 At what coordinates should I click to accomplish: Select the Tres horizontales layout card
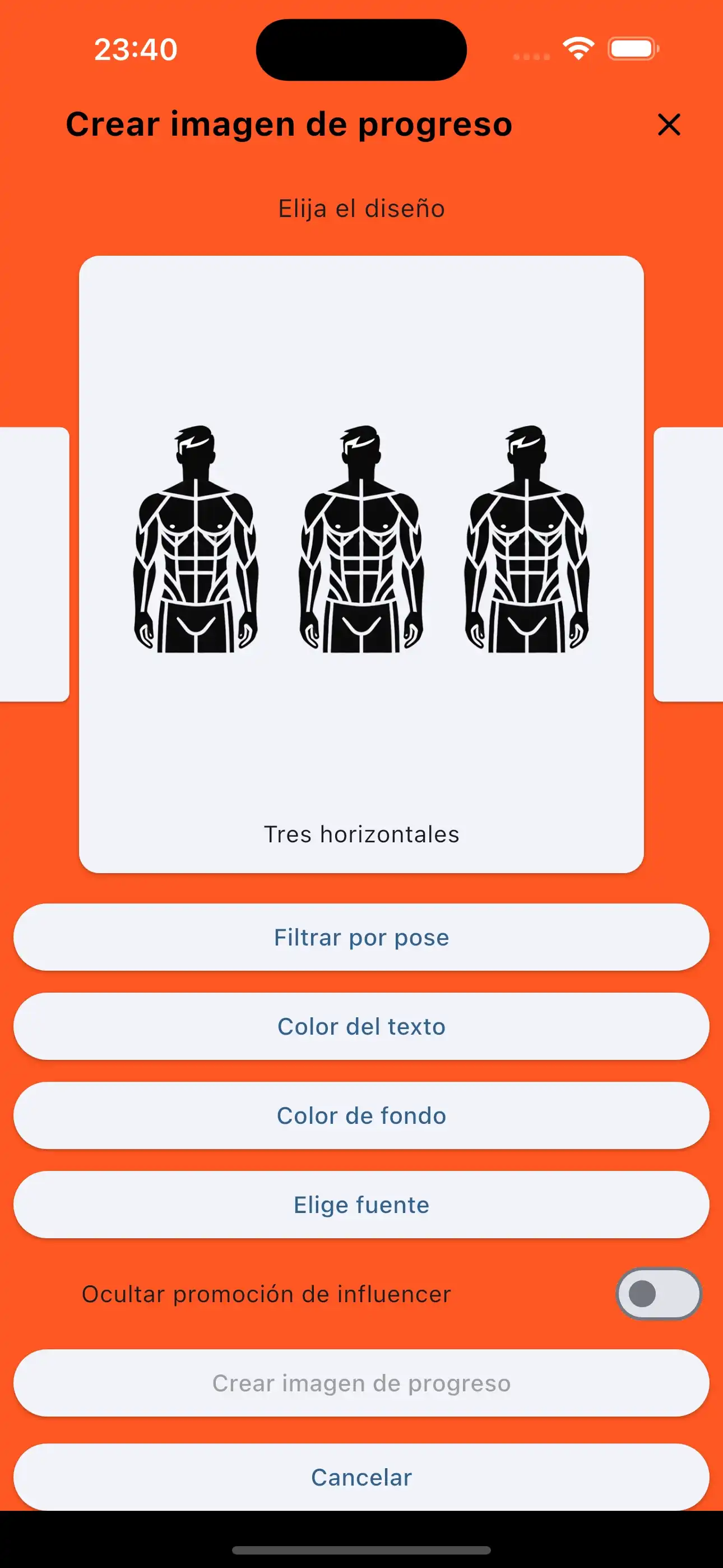tap(361, 564)
